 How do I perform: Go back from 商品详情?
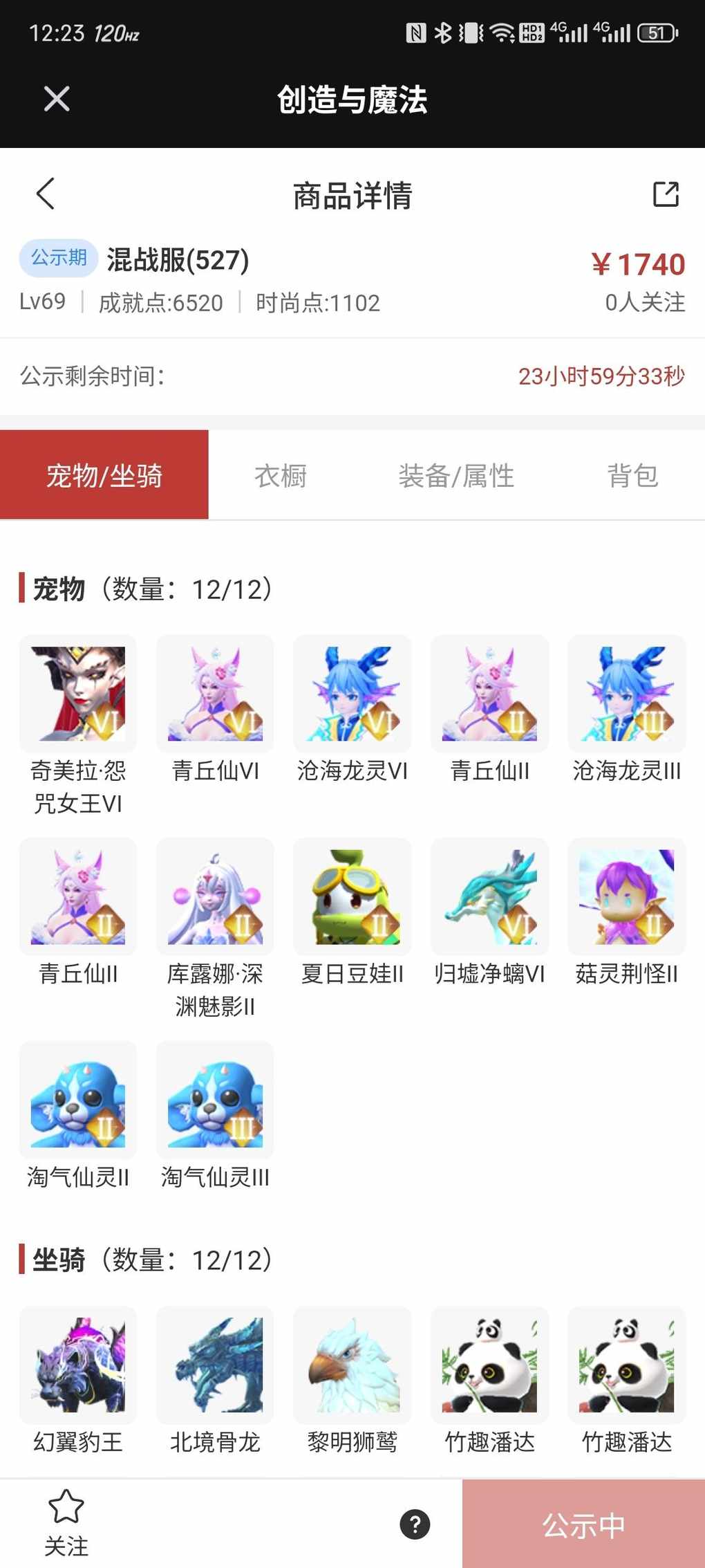coord(46,194)
